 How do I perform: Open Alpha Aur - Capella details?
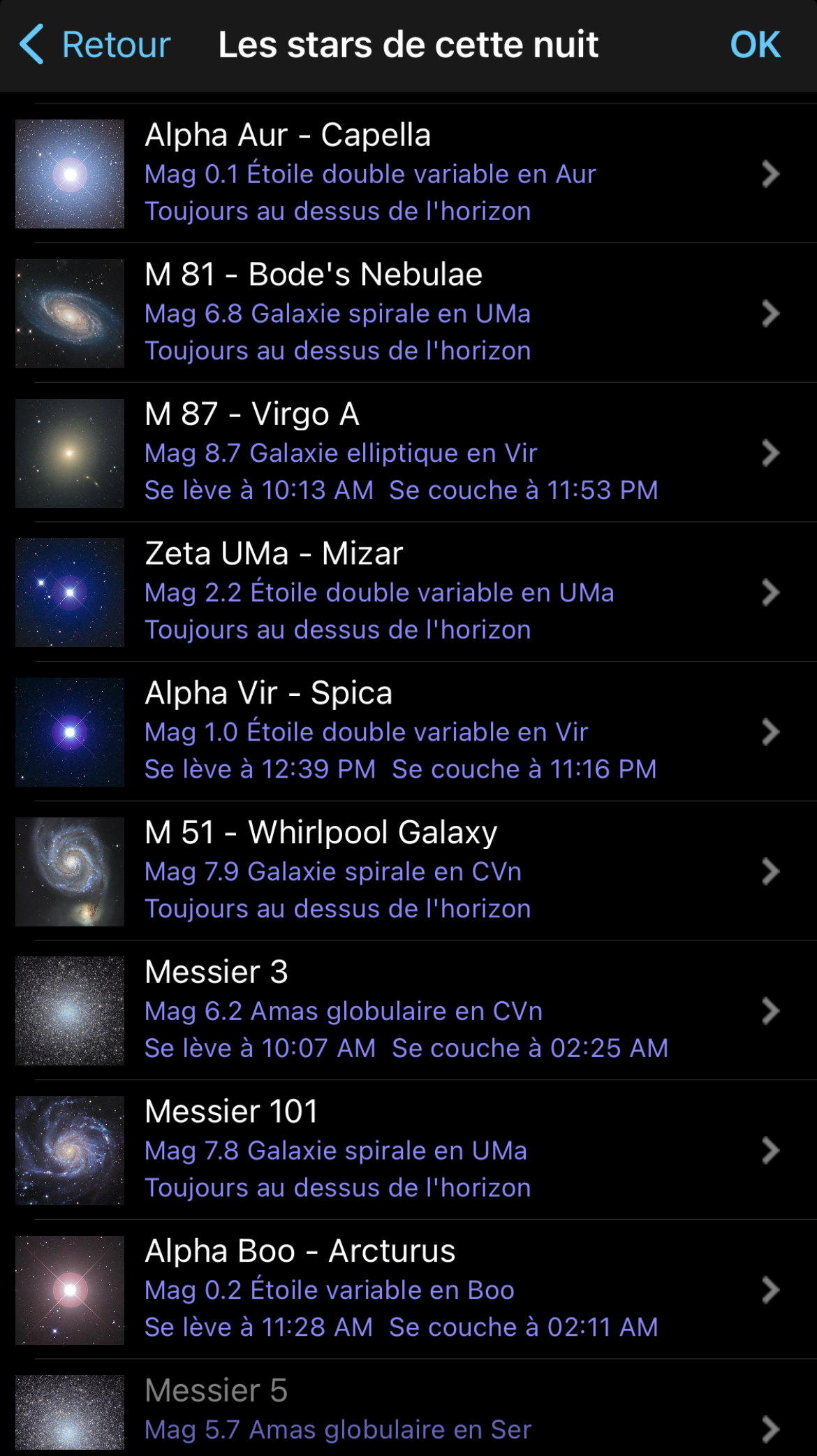click(408, 173)
